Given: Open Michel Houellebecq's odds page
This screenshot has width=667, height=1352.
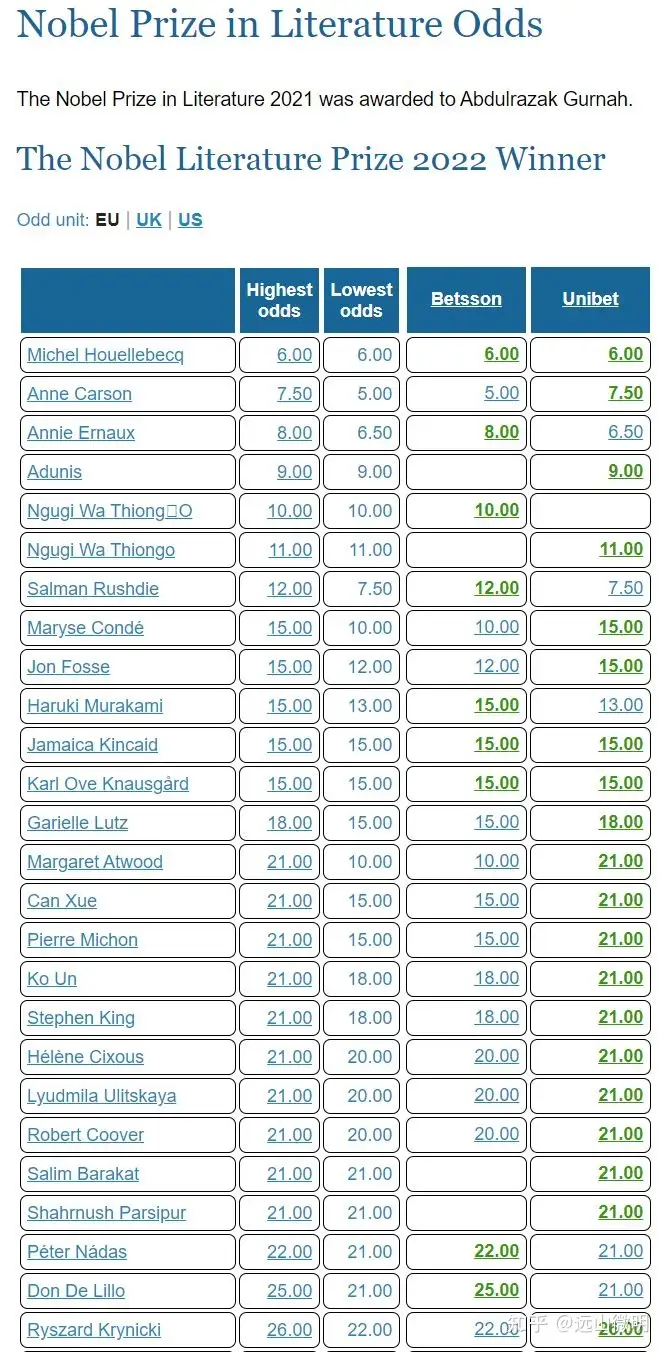Looking at the screenshot, I should (x=105, y=355).
